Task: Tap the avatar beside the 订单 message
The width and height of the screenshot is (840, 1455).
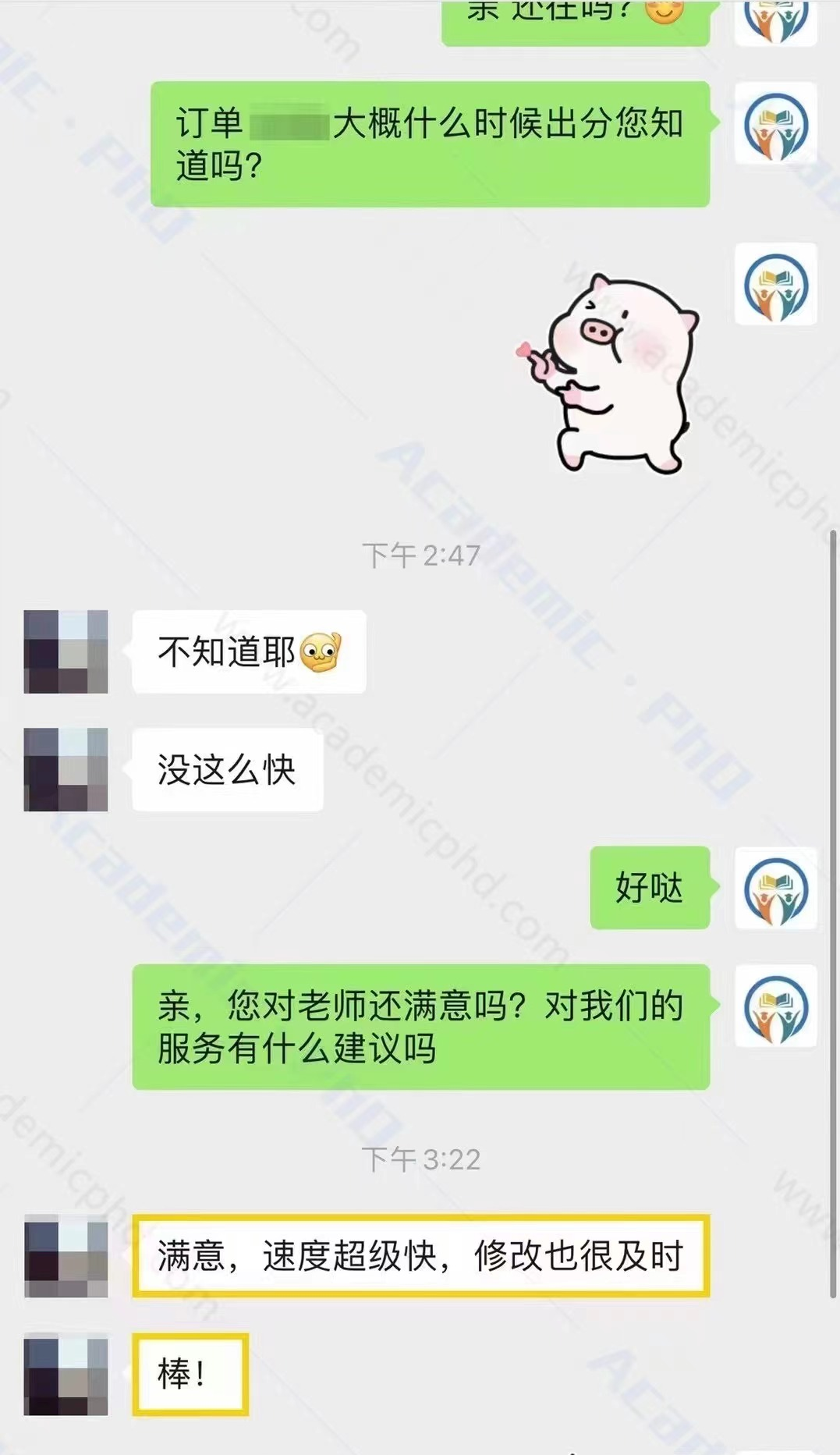Action: click(775, 124)
